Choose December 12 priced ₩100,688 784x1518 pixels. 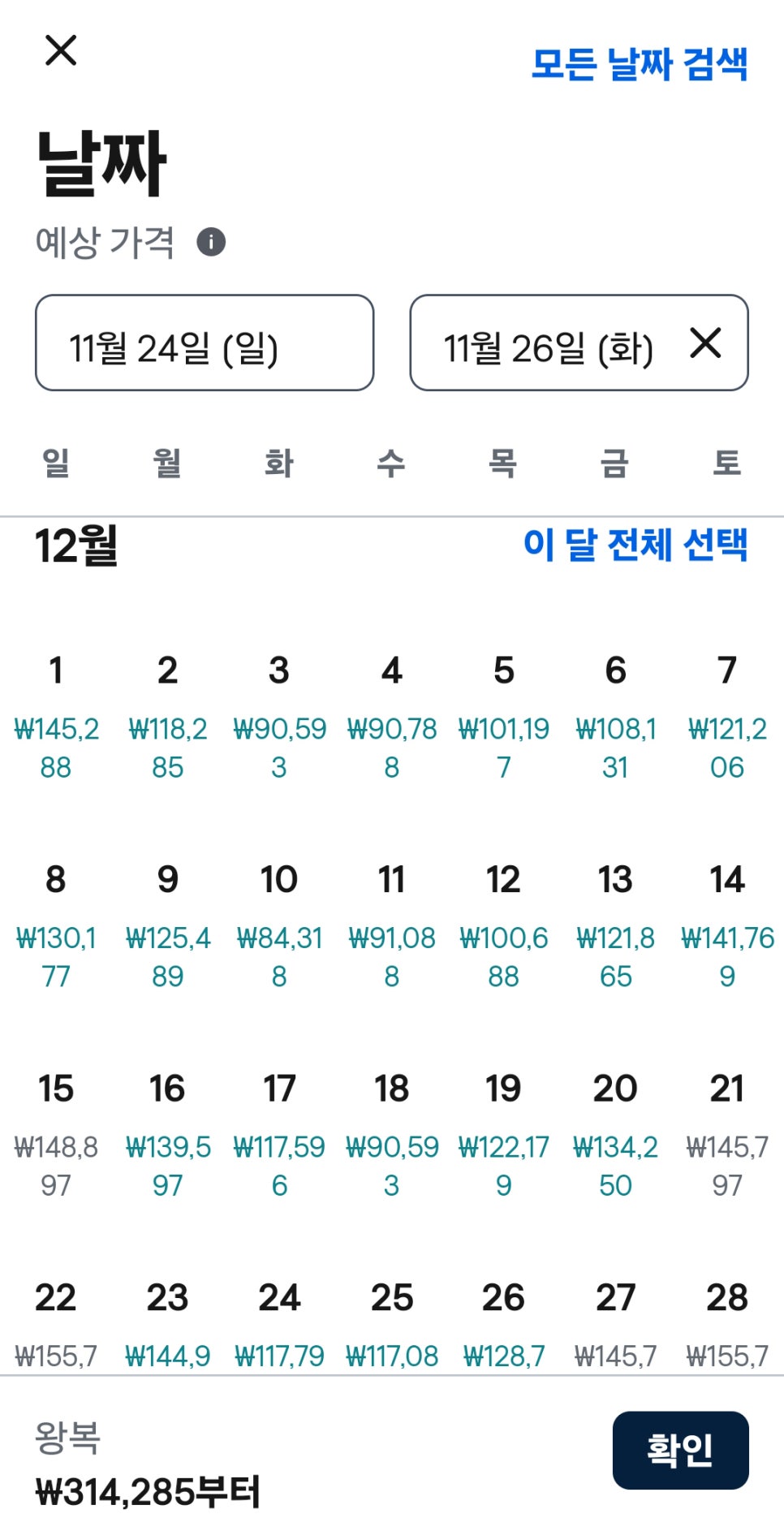[503, 926]
